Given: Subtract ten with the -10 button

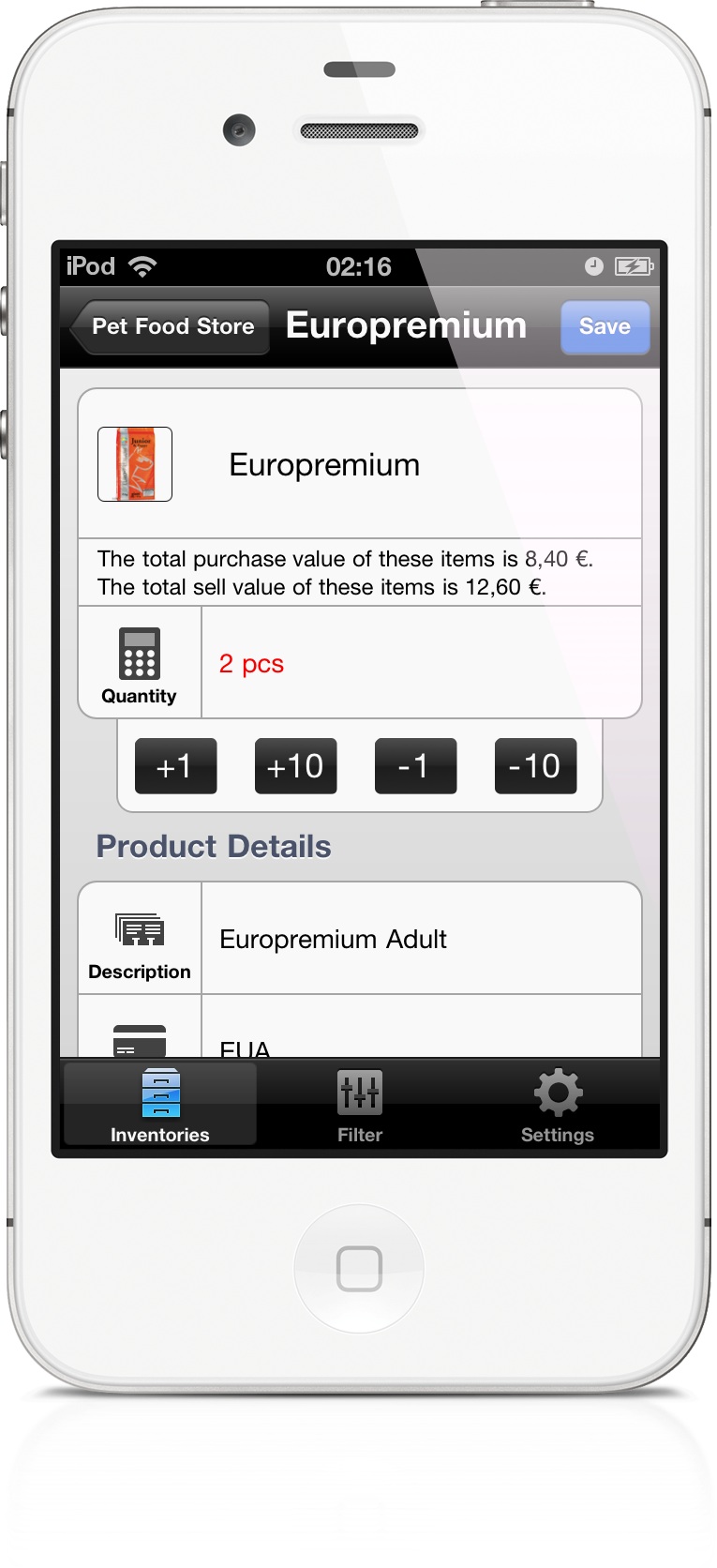Looking at the screenshot, I should pos(535,766).
